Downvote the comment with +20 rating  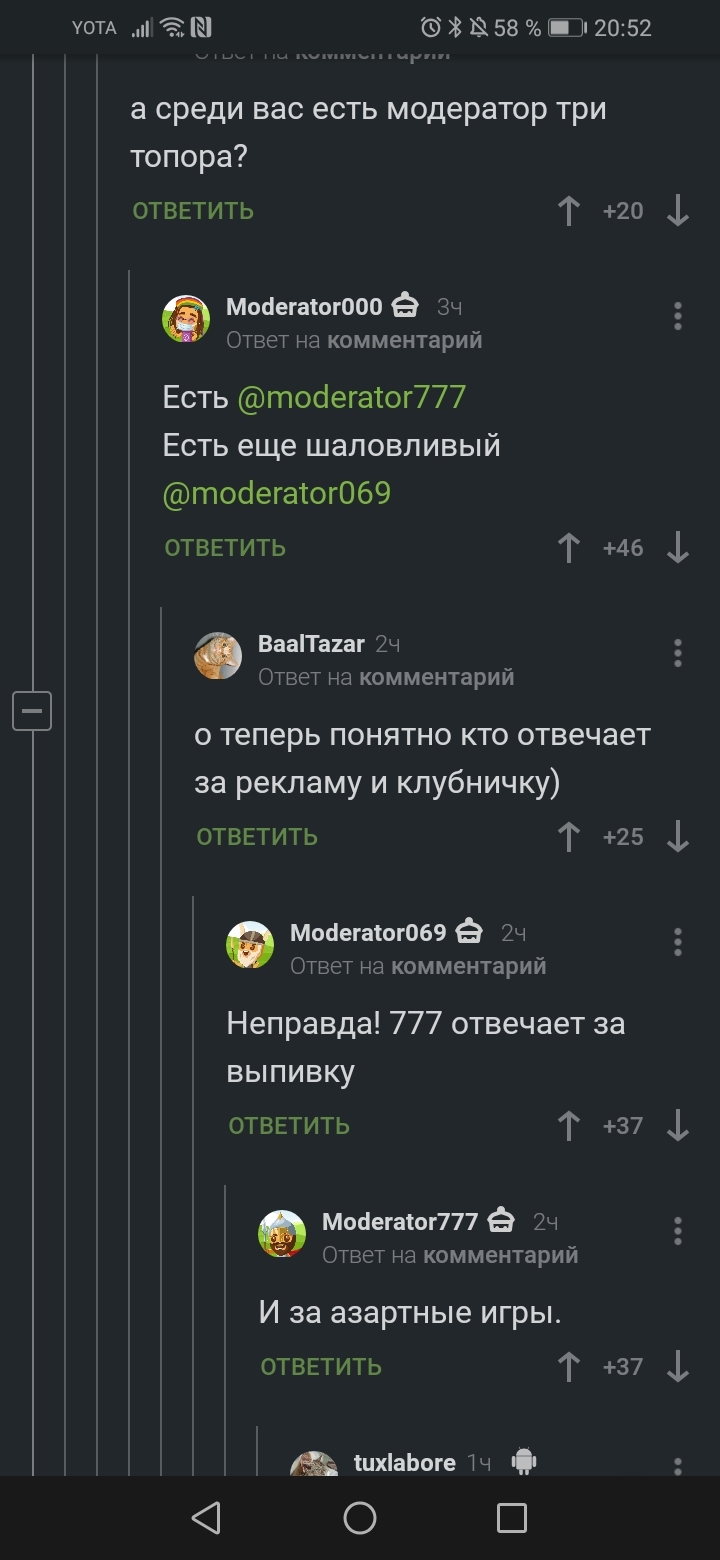pos(678,211)
